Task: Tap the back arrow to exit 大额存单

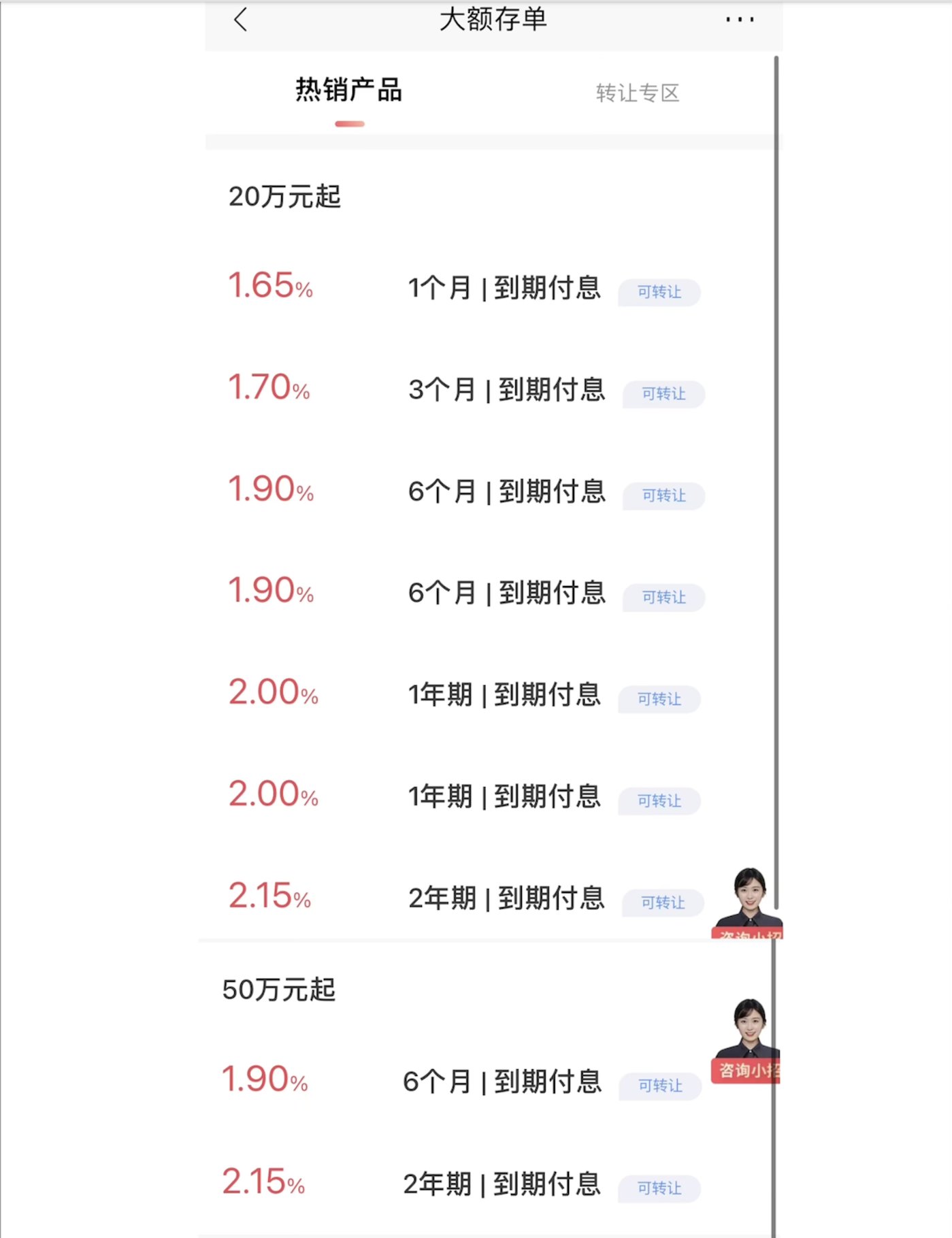Action: tap(240, 20)
